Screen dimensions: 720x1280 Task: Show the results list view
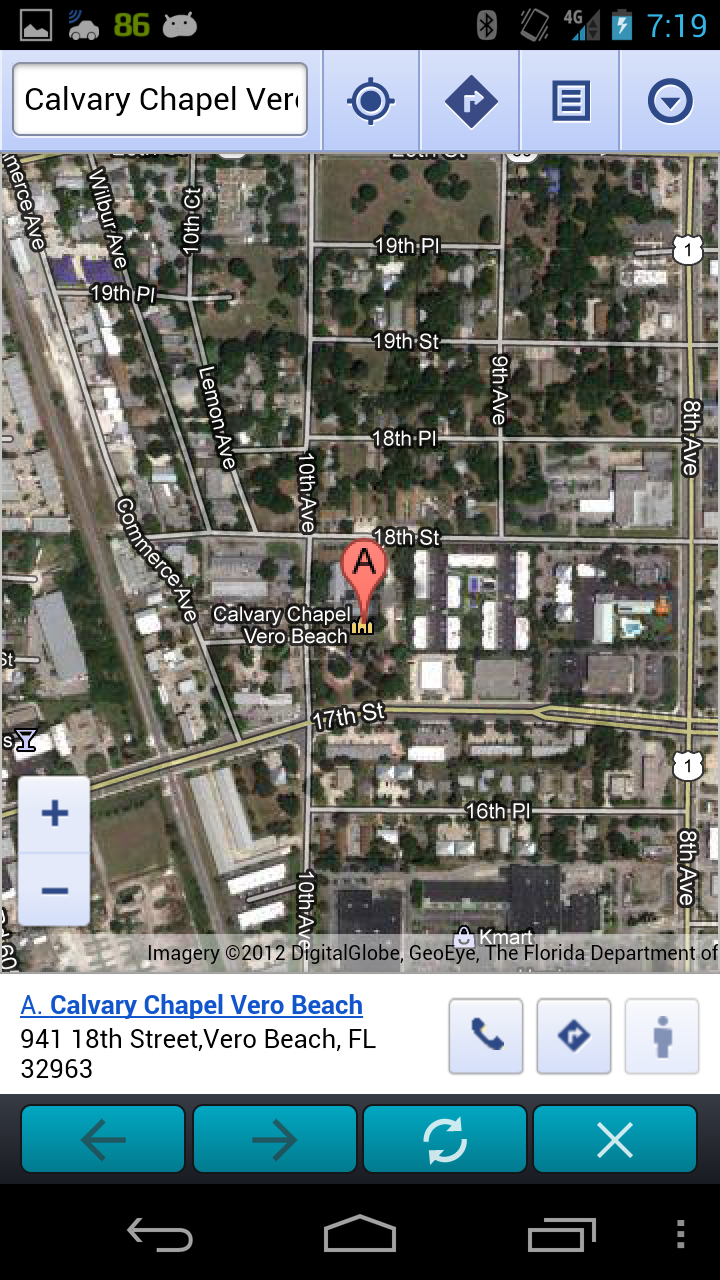[x=571, y=101]
